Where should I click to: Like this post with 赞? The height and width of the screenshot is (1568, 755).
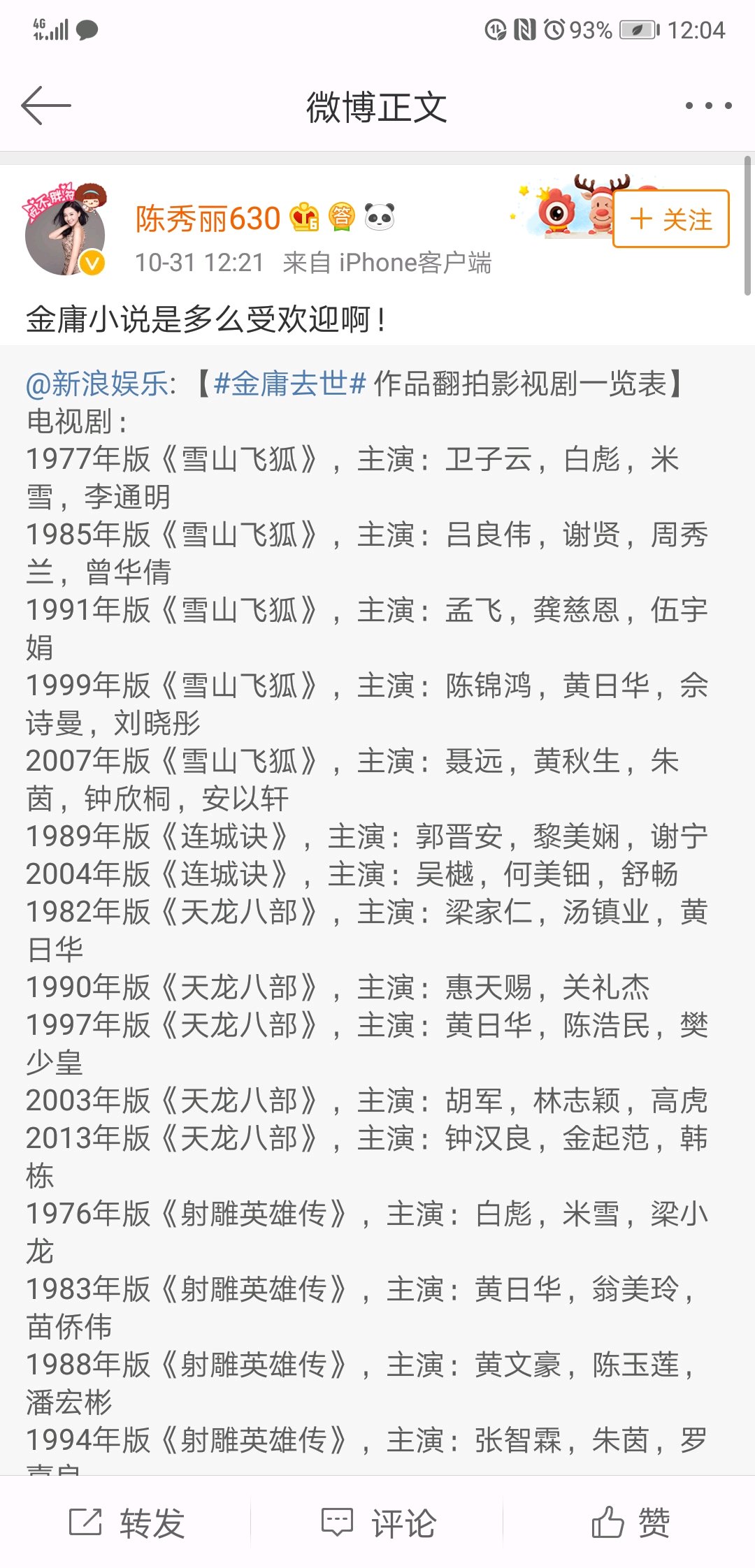tap(631, 1523)
